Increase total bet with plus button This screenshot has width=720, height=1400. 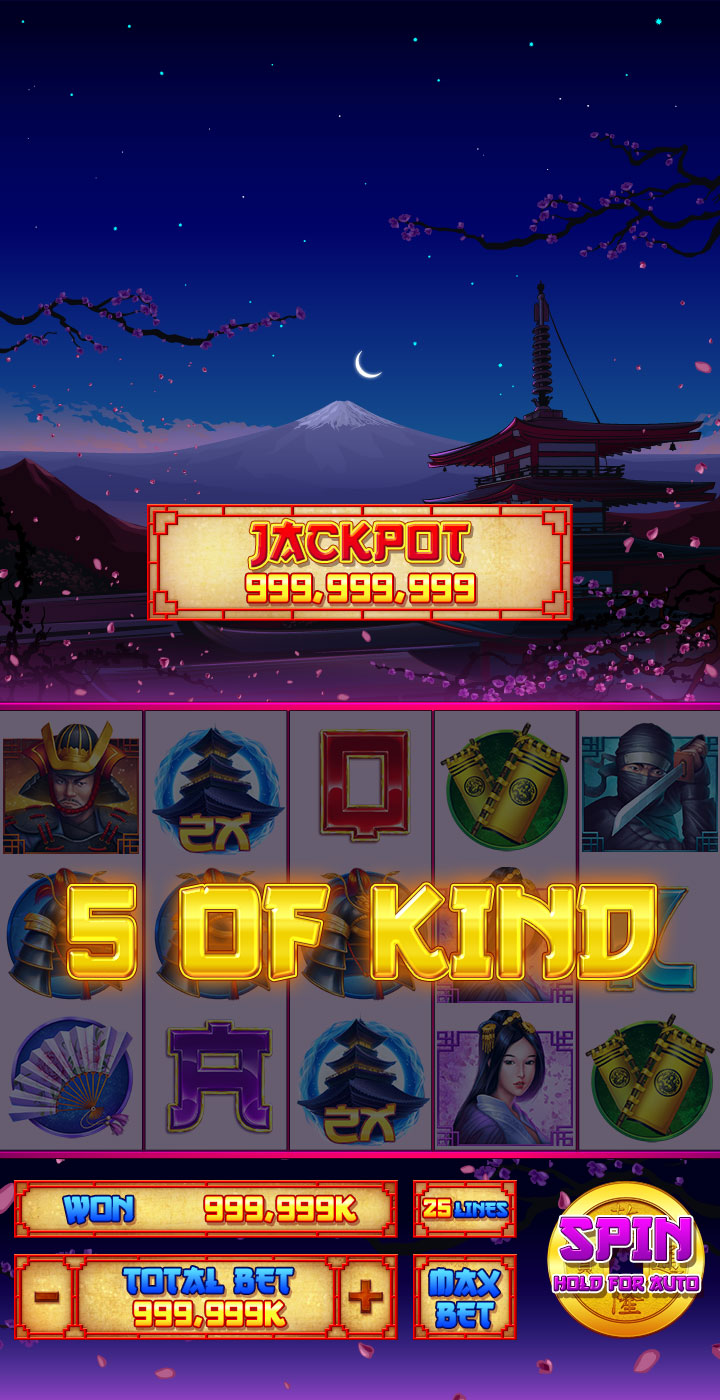click(366, 1297)
